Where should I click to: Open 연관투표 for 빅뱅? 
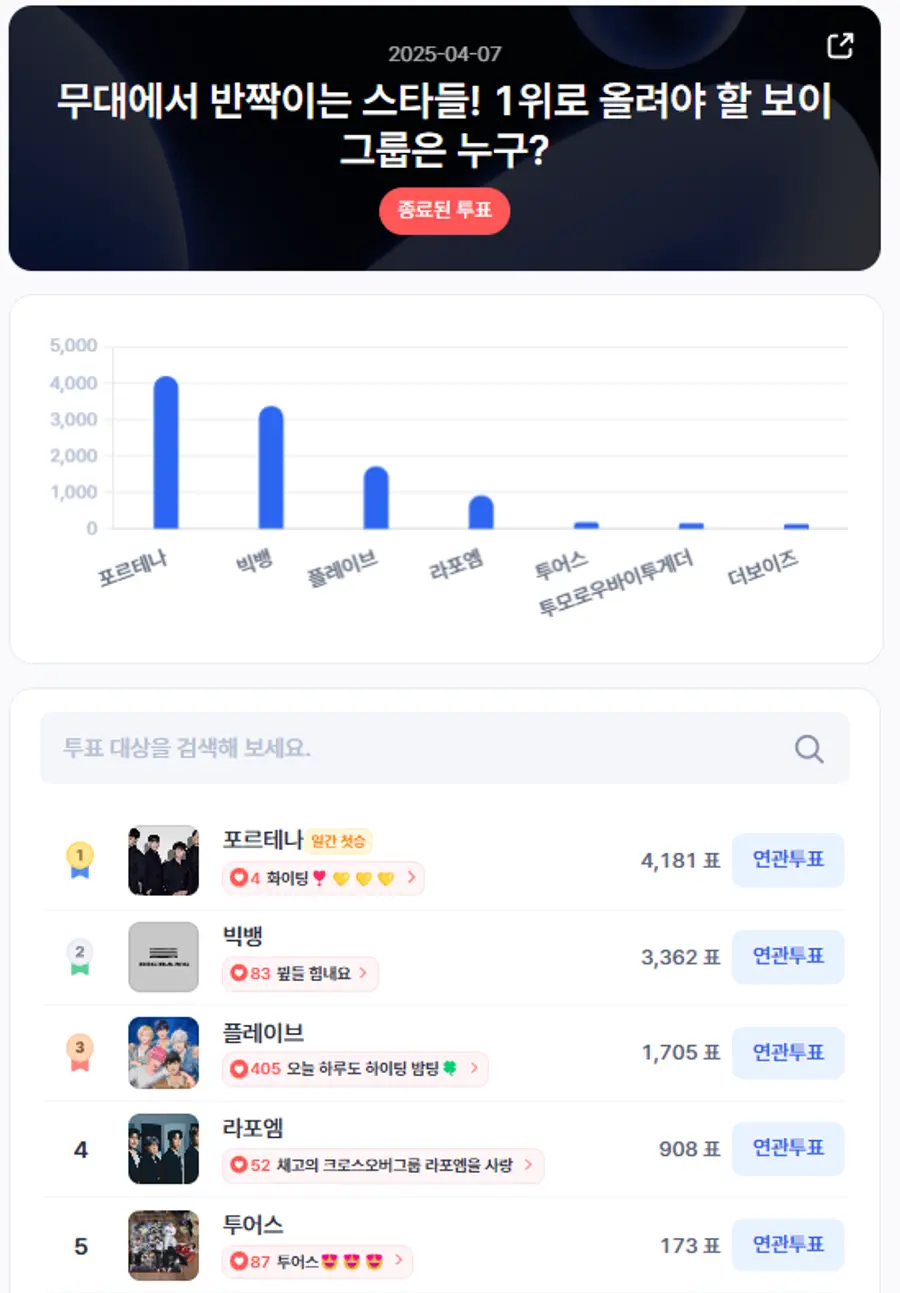788,957
